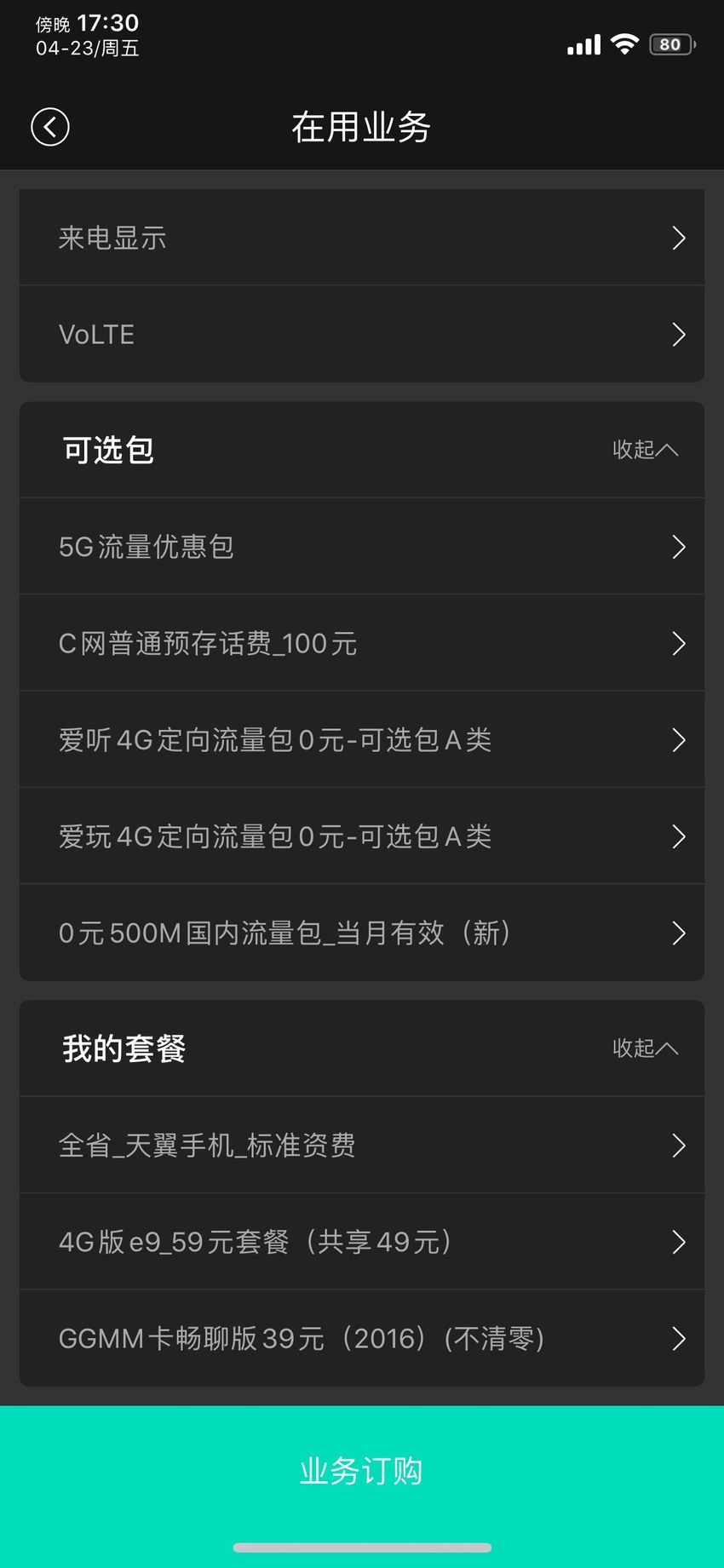Open C网普通预存话费_100元 item
Image resolution: width=724 pixels, height=1568 pixels.
click(362, 643)
